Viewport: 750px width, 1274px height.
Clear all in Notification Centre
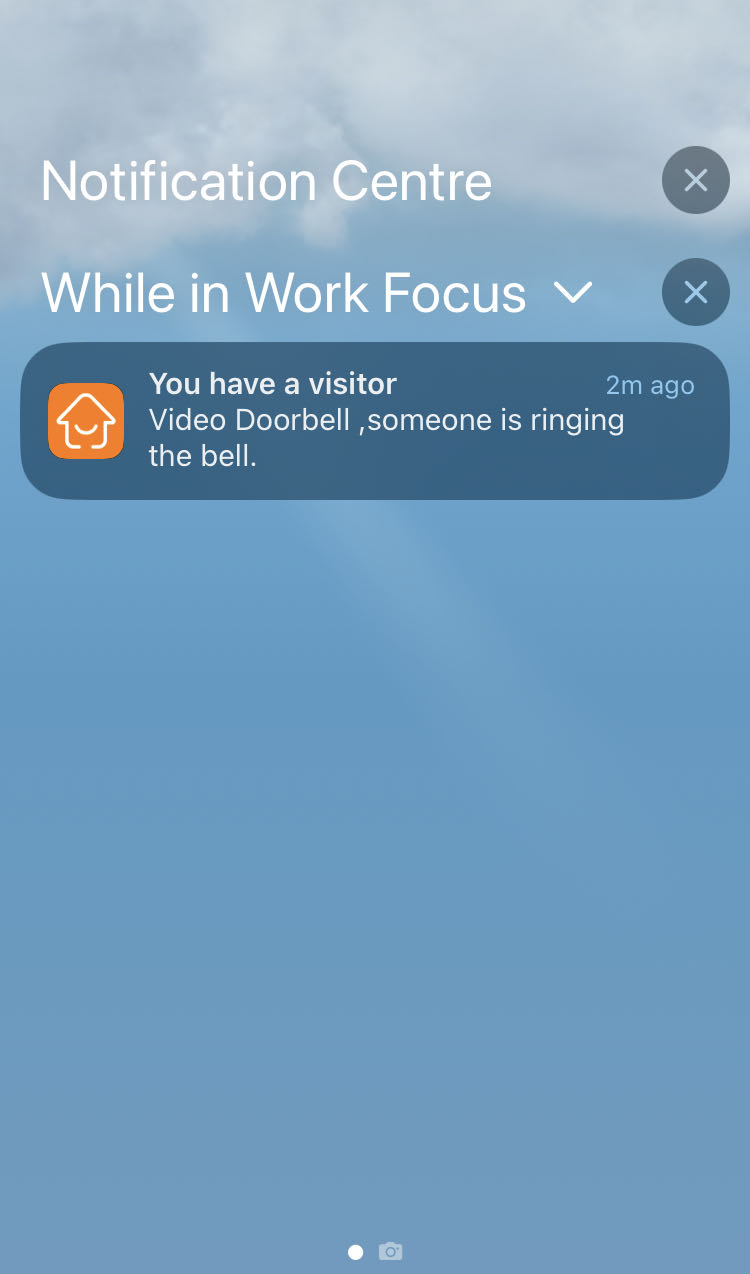tap(695, 180)
